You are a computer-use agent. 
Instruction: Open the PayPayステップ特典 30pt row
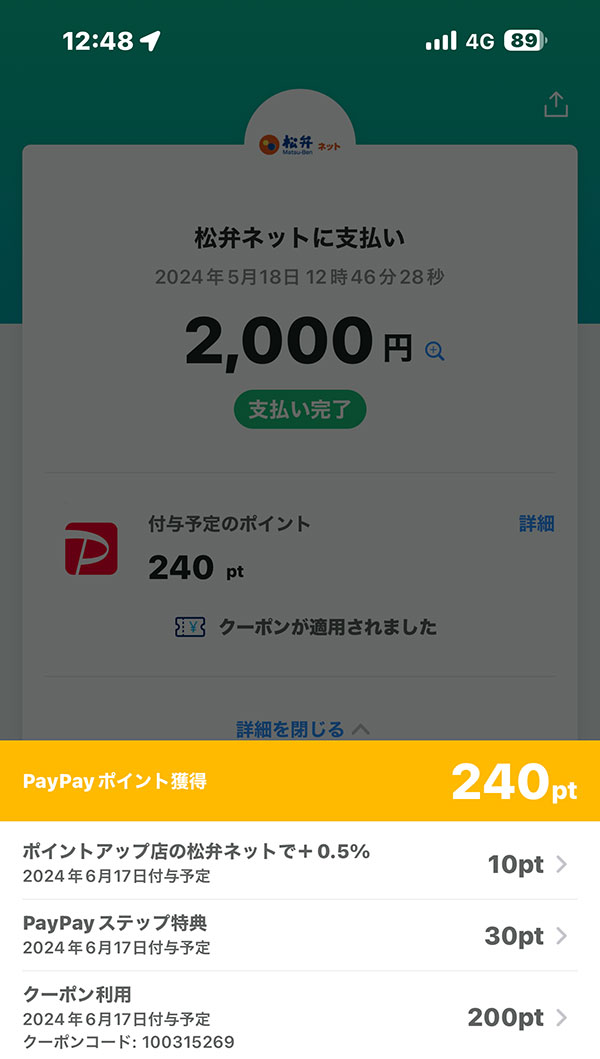pyautogui.click(x=300, y=935)
